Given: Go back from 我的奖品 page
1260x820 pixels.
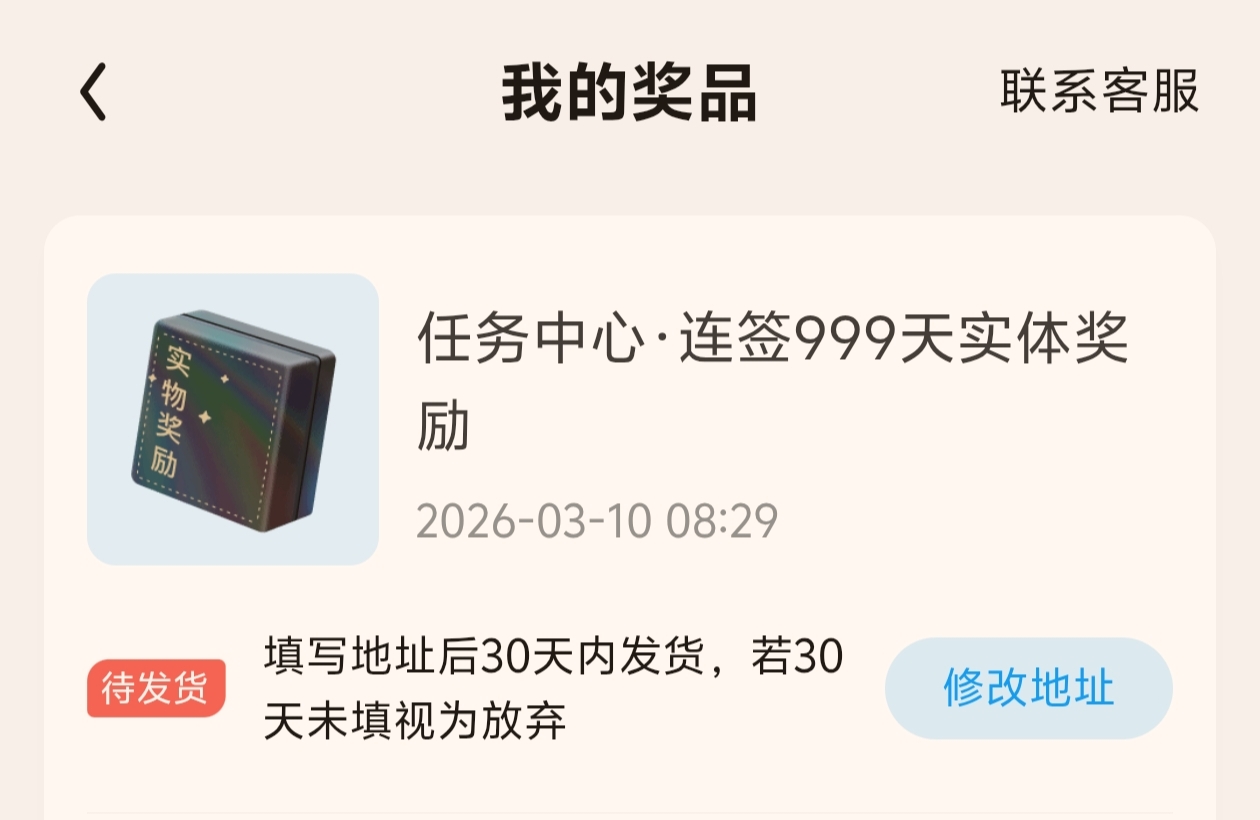Looking at the screenshot, I should (x=93, y=92).
